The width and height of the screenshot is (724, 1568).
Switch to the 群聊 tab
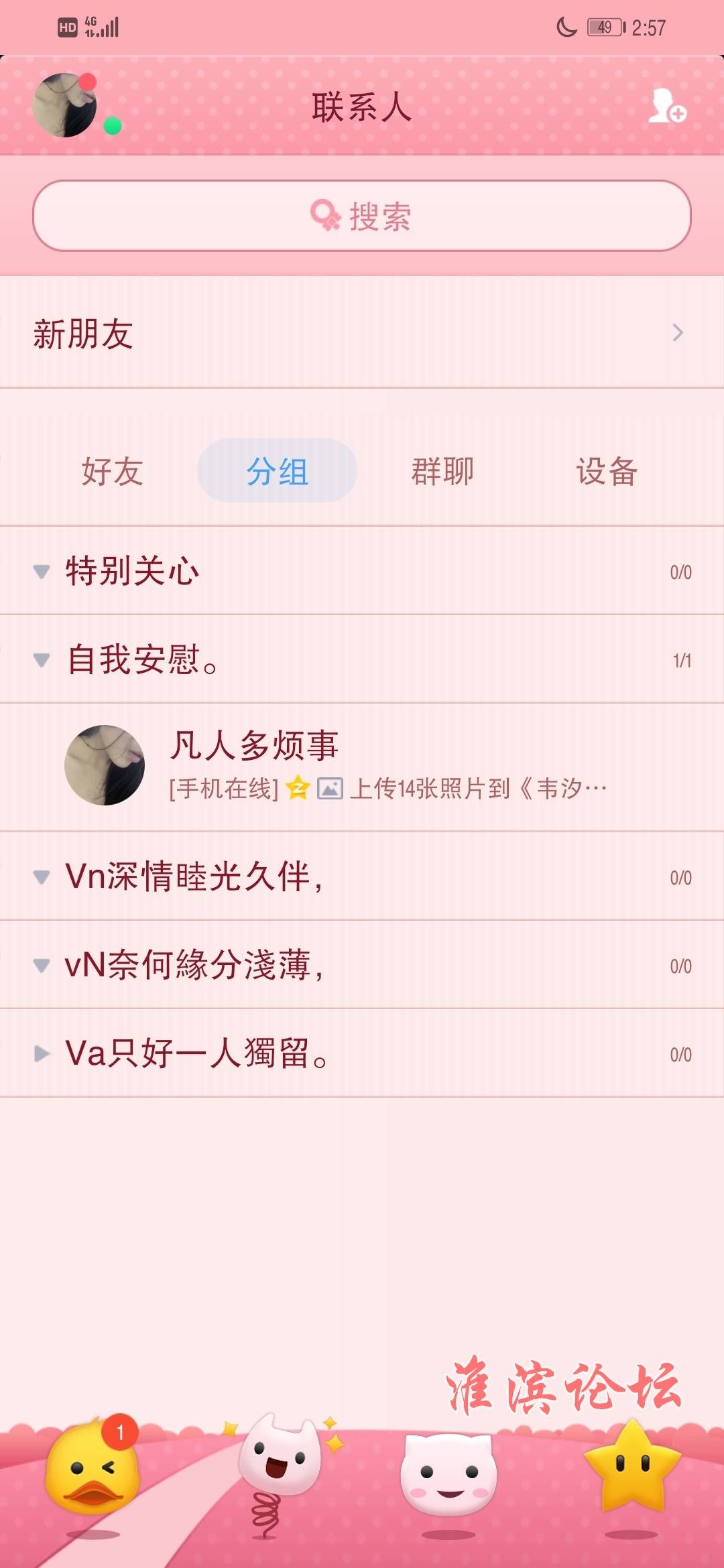pyautogui.click(x=442, y=471)
